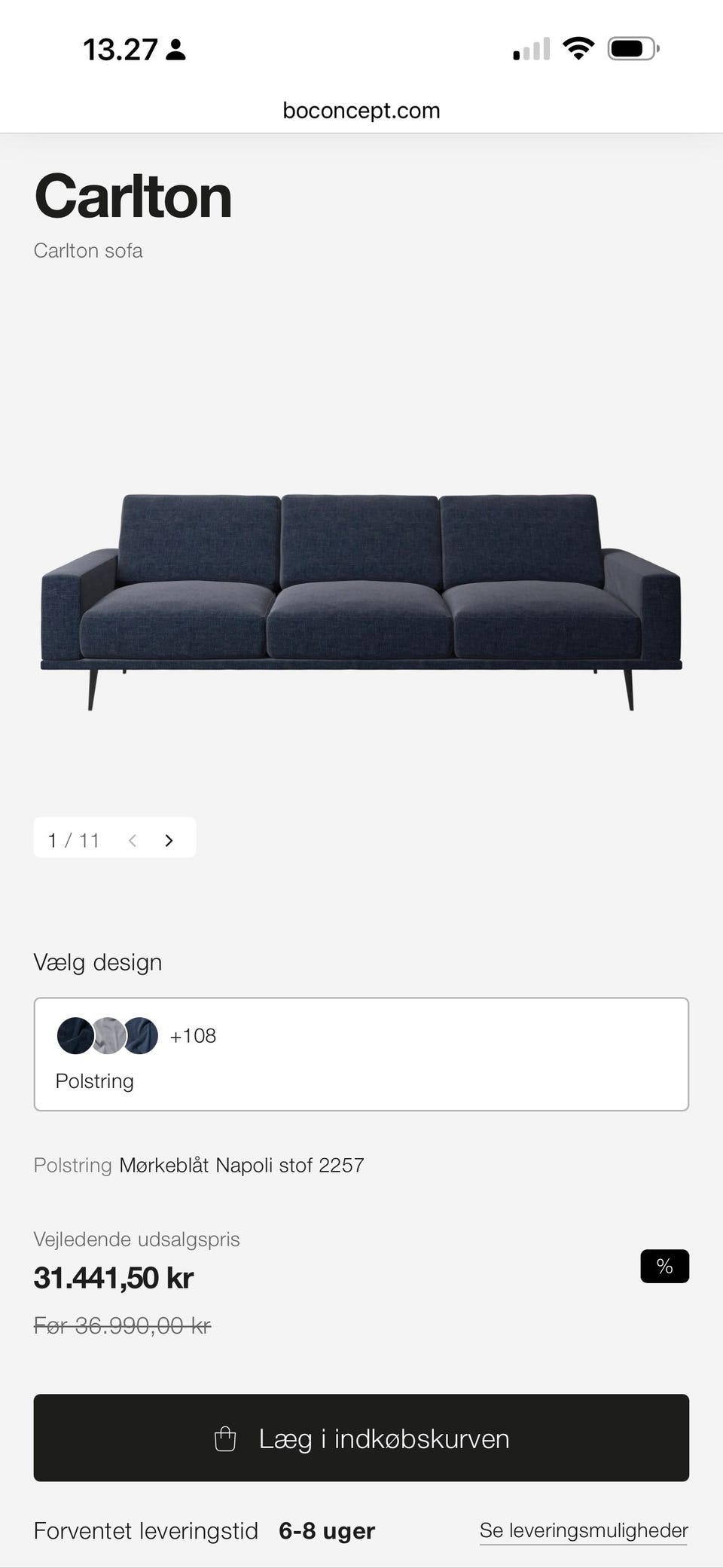The height and width of the screenshot is (1568, 723).
Task: Click Læg i indkøbskurven button
Action: (361, 1438)
